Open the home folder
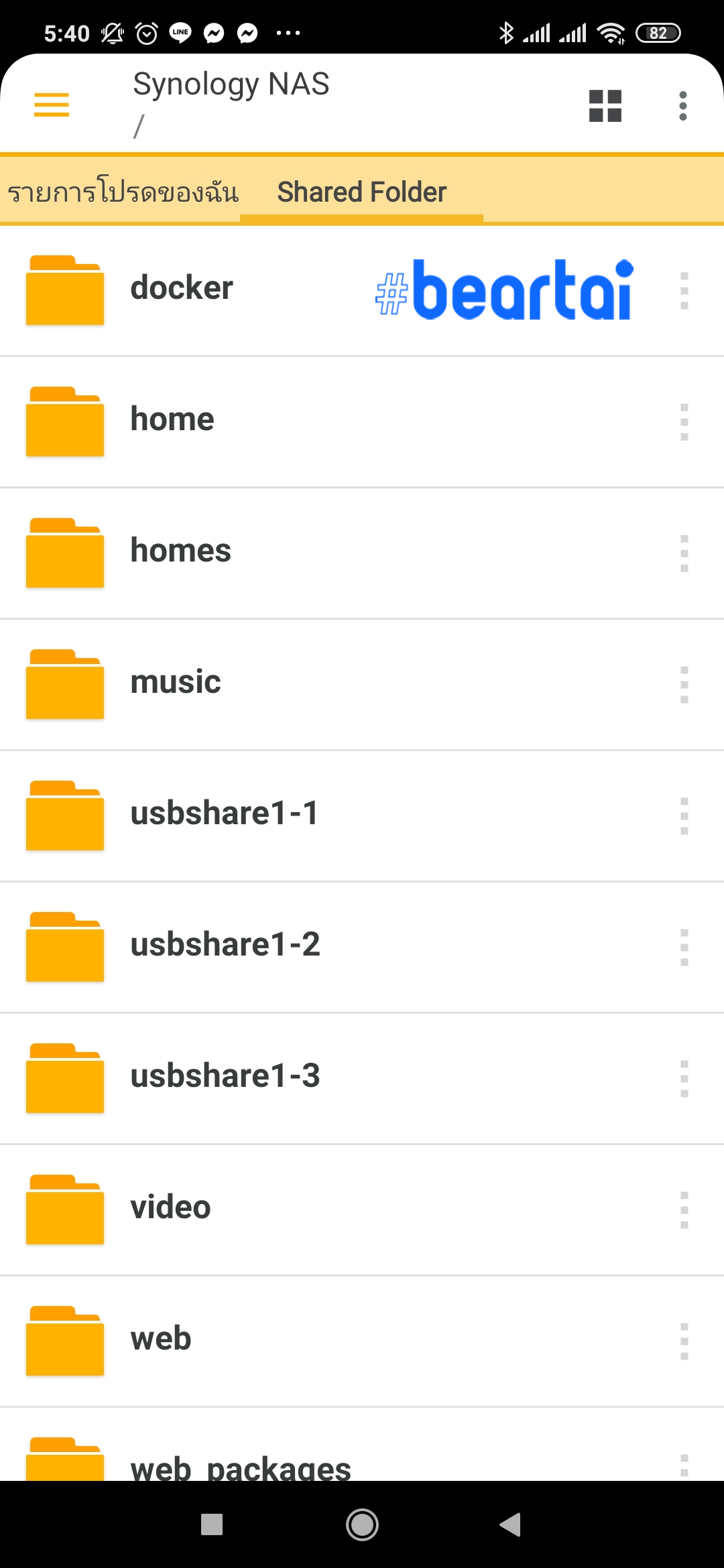This screenshot has height=1568, width=724. click(362, 421)
